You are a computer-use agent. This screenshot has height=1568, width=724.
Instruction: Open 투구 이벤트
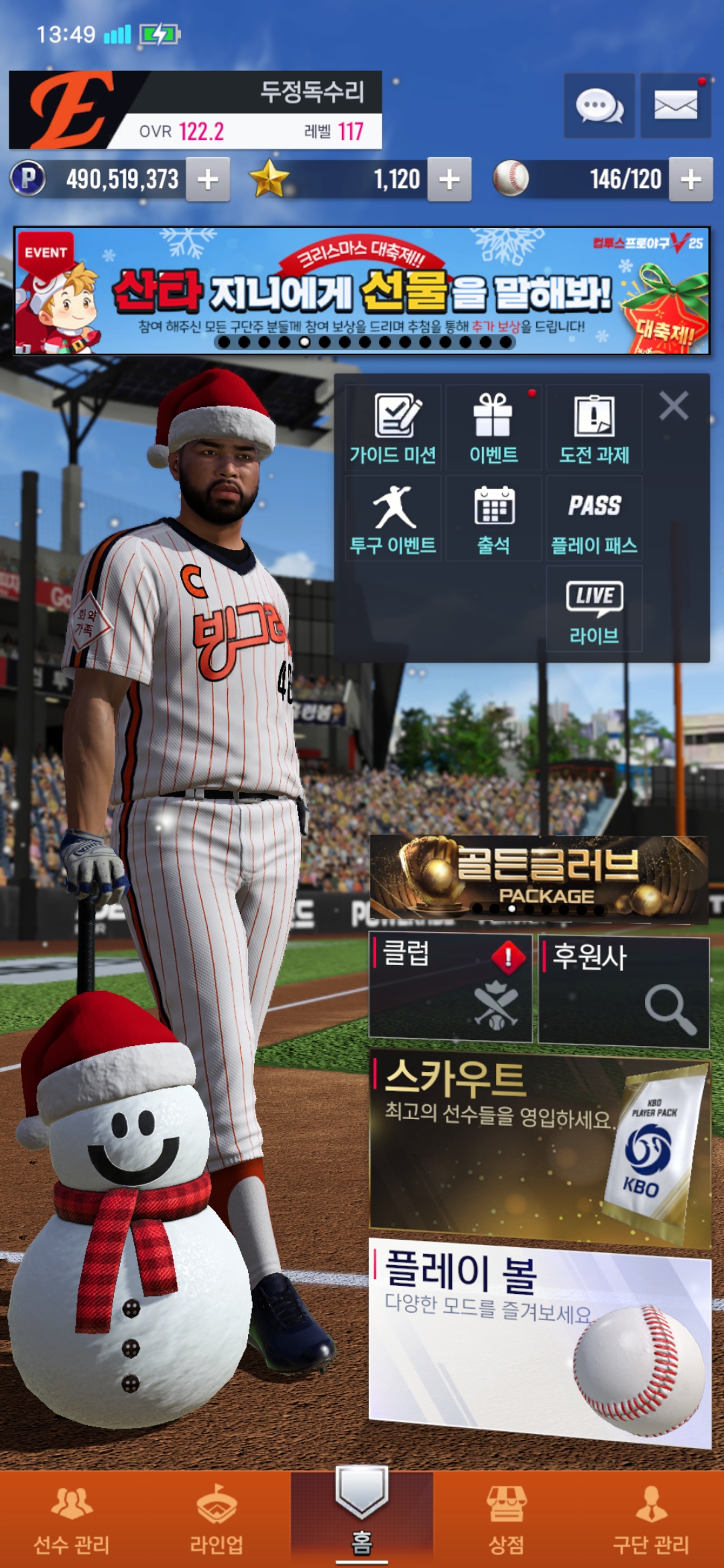pyautogui.click(x=394, y=519)
